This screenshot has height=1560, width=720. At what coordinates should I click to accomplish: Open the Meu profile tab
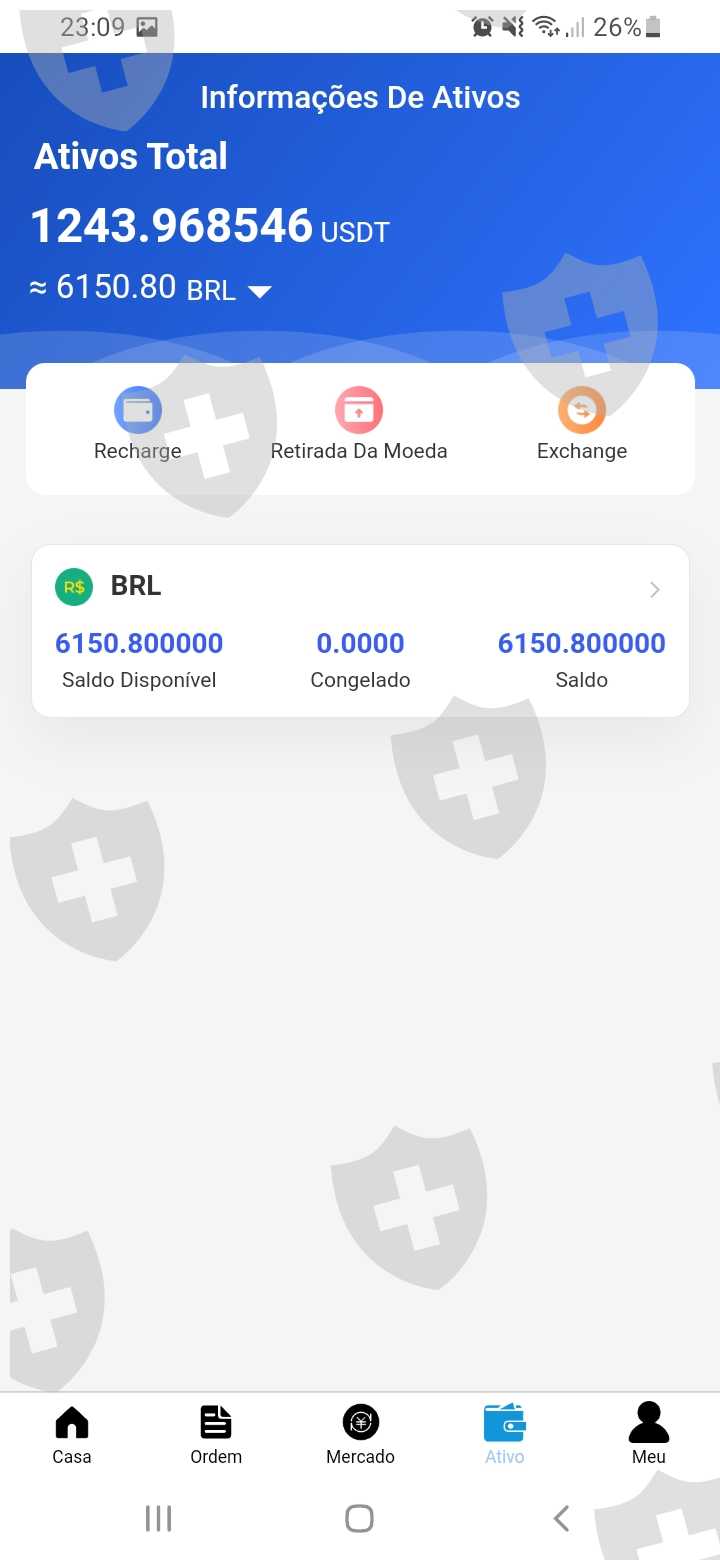tap(648, 1434)
